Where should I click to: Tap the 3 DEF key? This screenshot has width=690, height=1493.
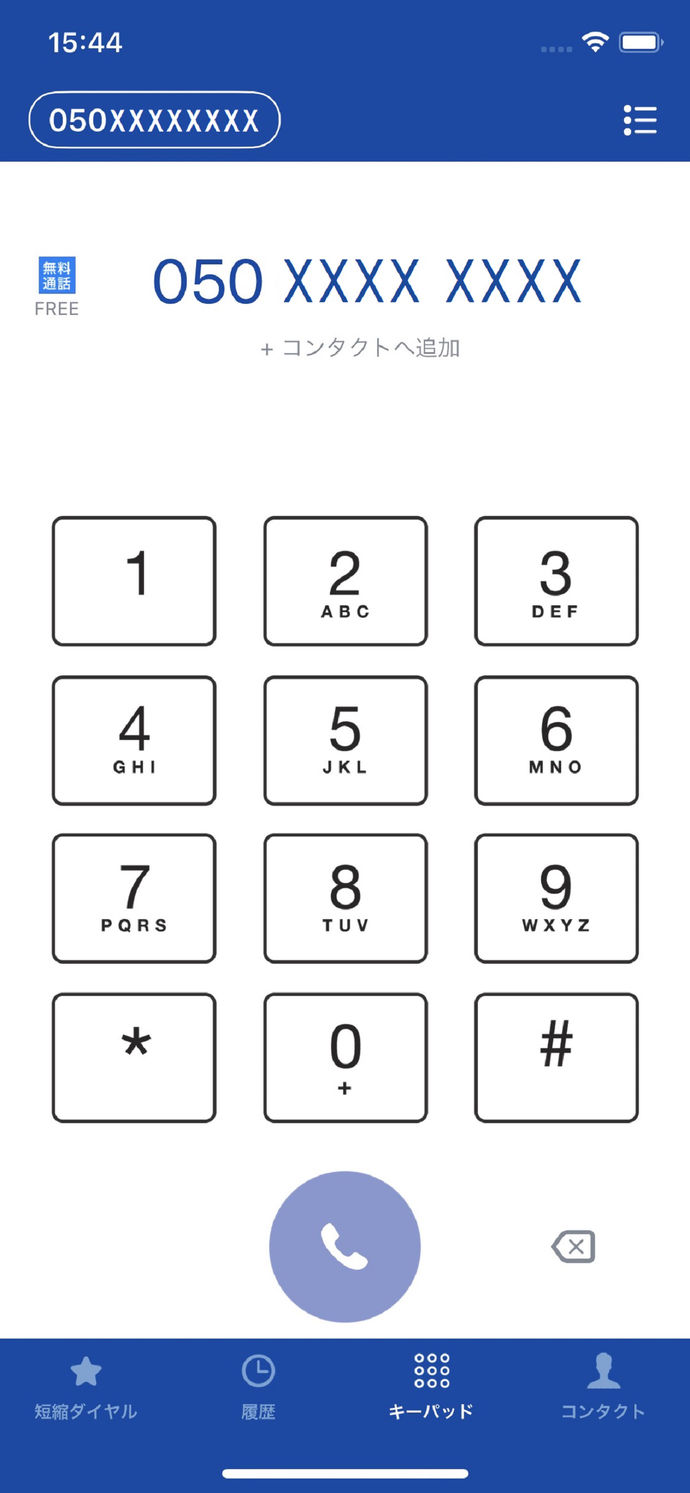click(556, 581)
